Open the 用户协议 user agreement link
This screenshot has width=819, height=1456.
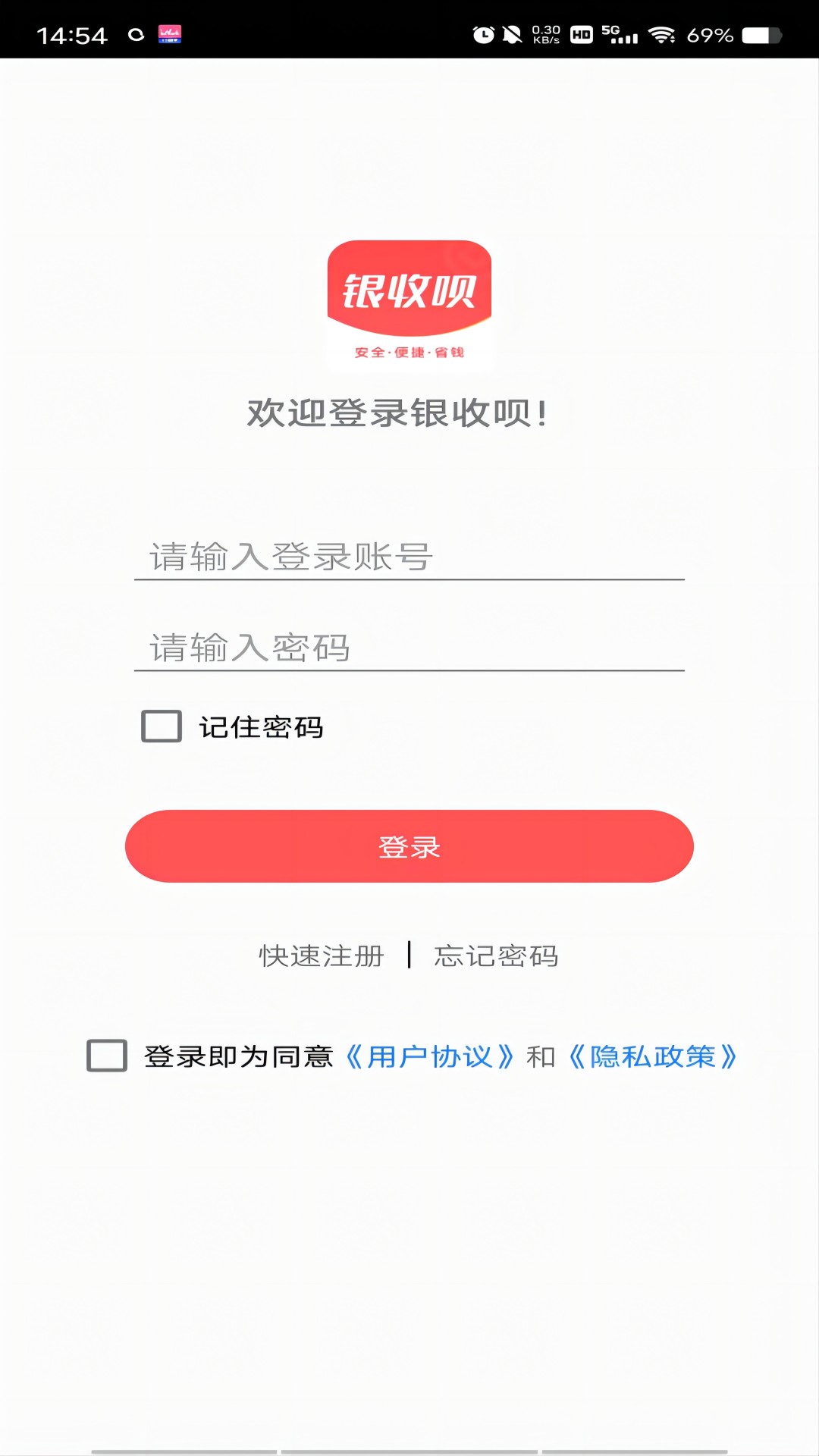pos(430,1056)
